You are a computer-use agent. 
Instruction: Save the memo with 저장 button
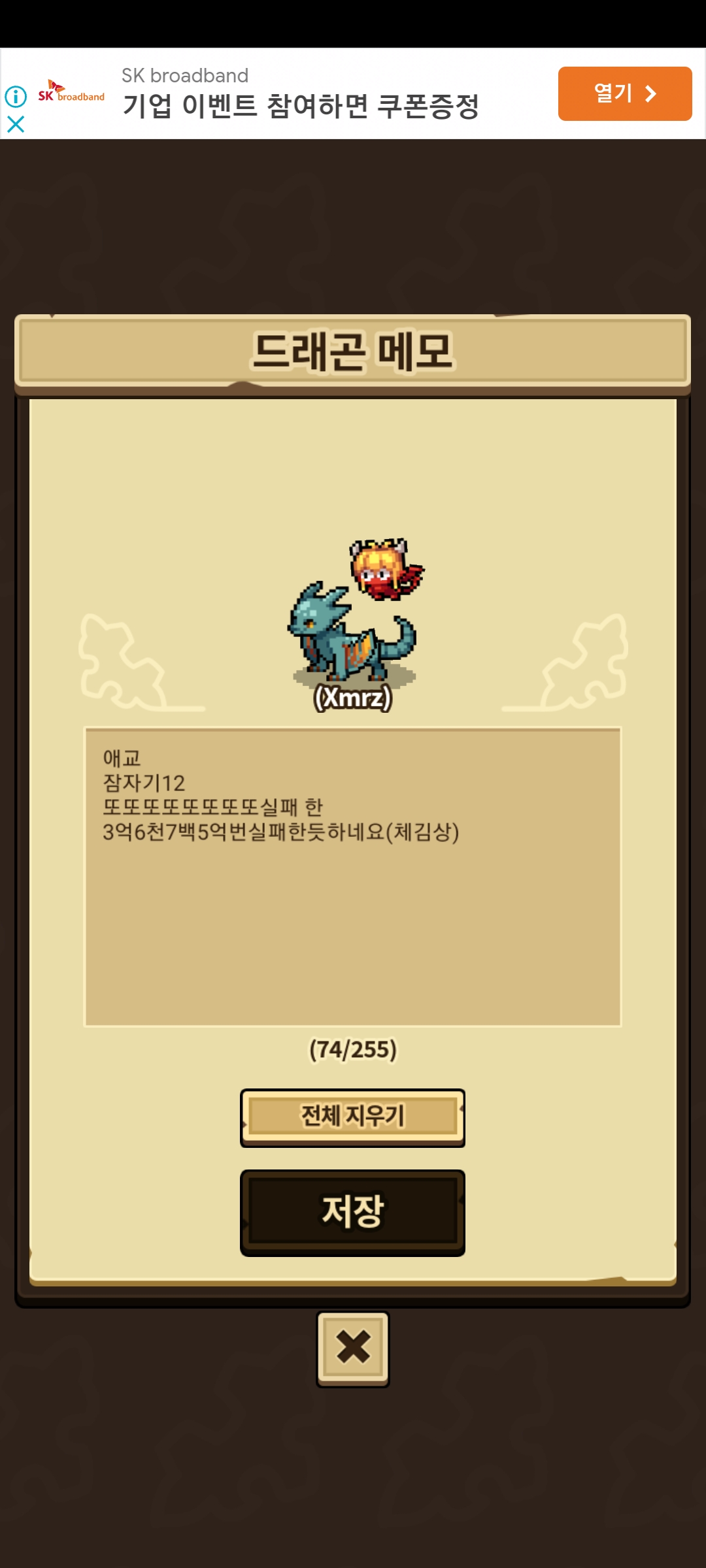pyautogui.click(x=352, y=1212)
